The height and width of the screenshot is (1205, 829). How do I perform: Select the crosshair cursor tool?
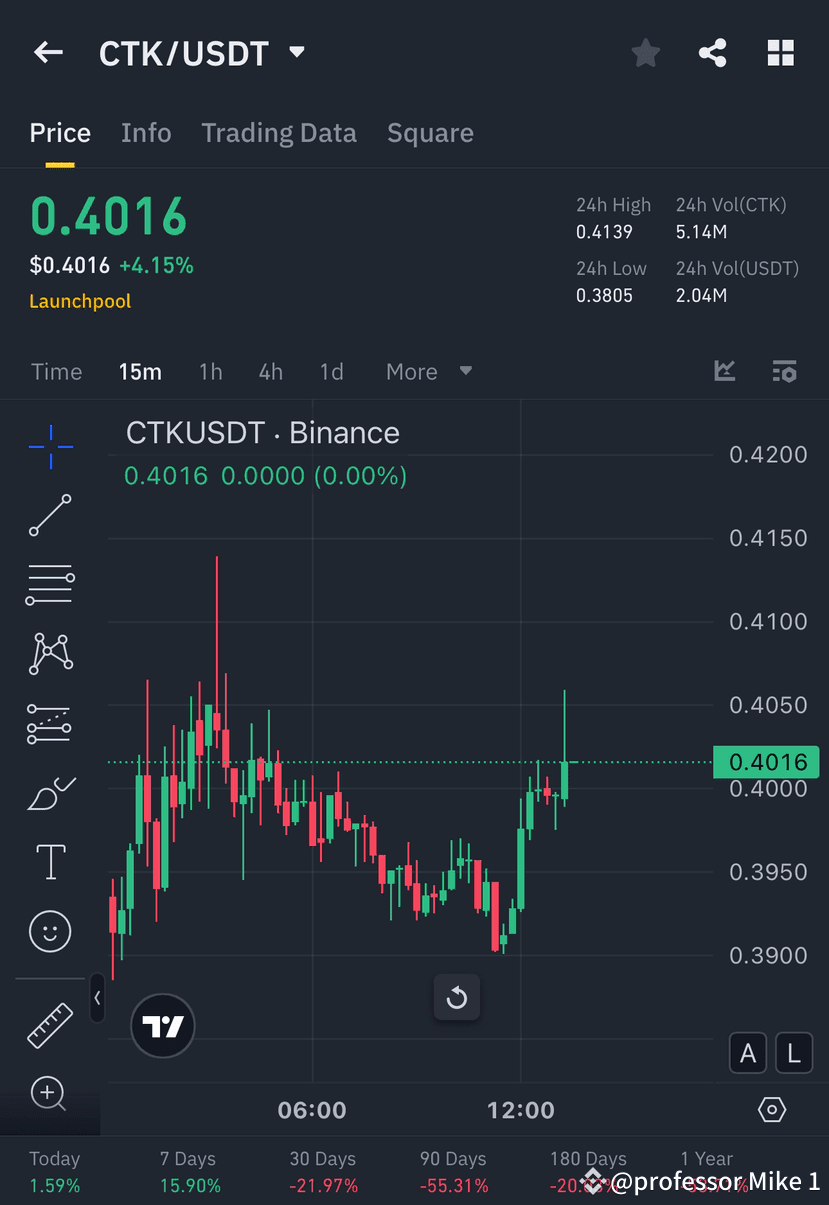click(x=49, y=448)
